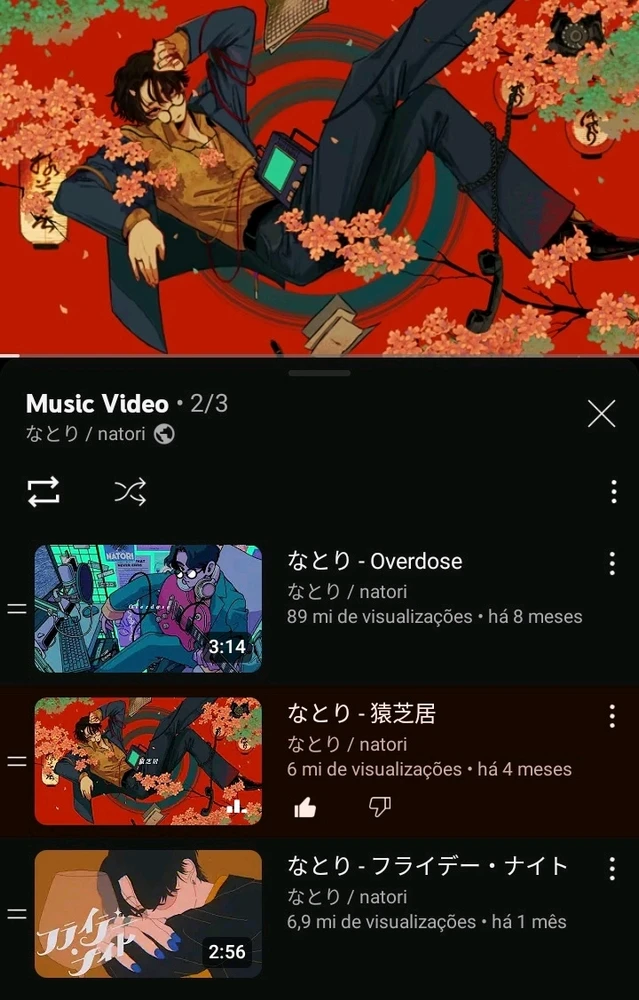Screen dimensions: 639x1000
Task: Play なとり - Overdose
Action: pos(148,608)
